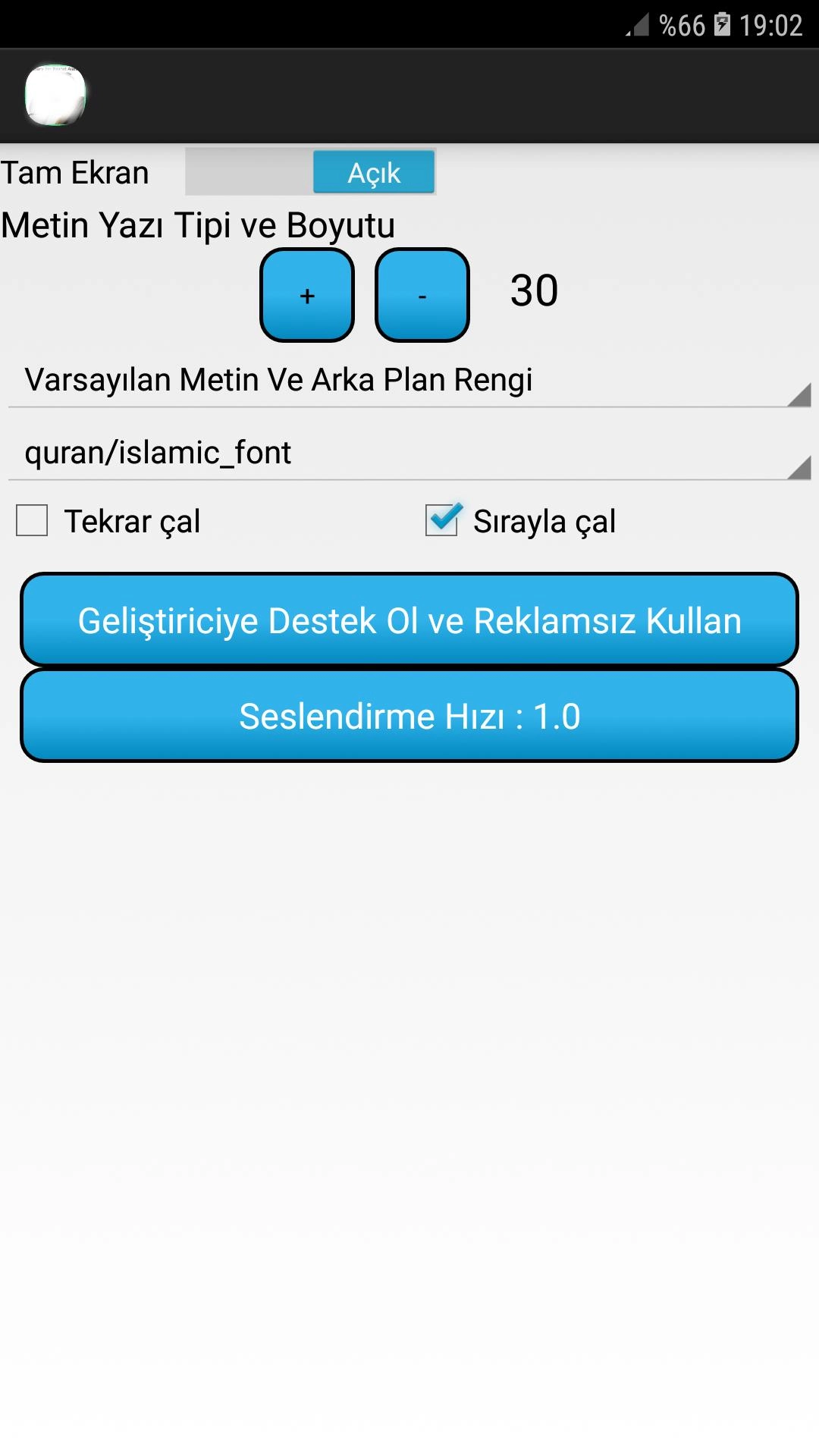The height and width of the screenshot is (1456, 819).
Task: Decrease text size with the minus button
Action: click(x=422, y=295)
